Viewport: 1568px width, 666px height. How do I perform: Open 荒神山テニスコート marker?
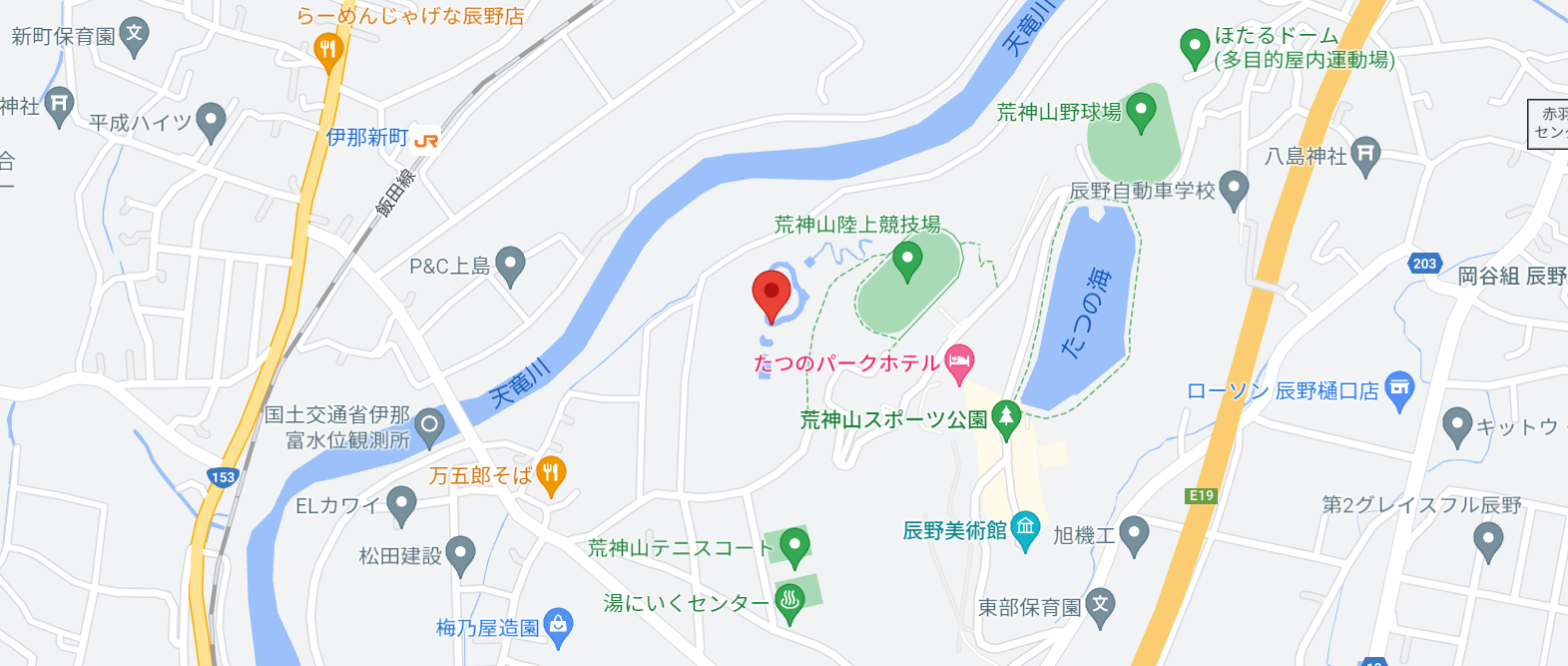[794, 545]
